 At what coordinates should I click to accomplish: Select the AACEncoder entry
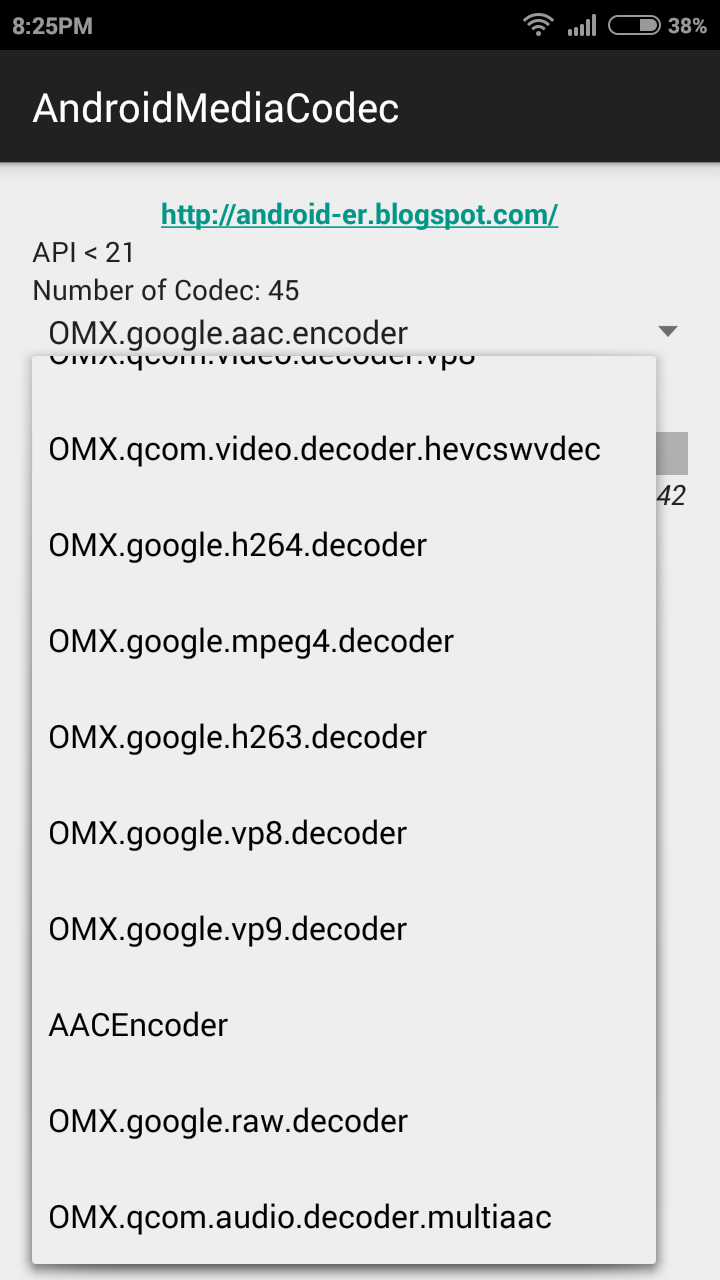point(137,1025)
